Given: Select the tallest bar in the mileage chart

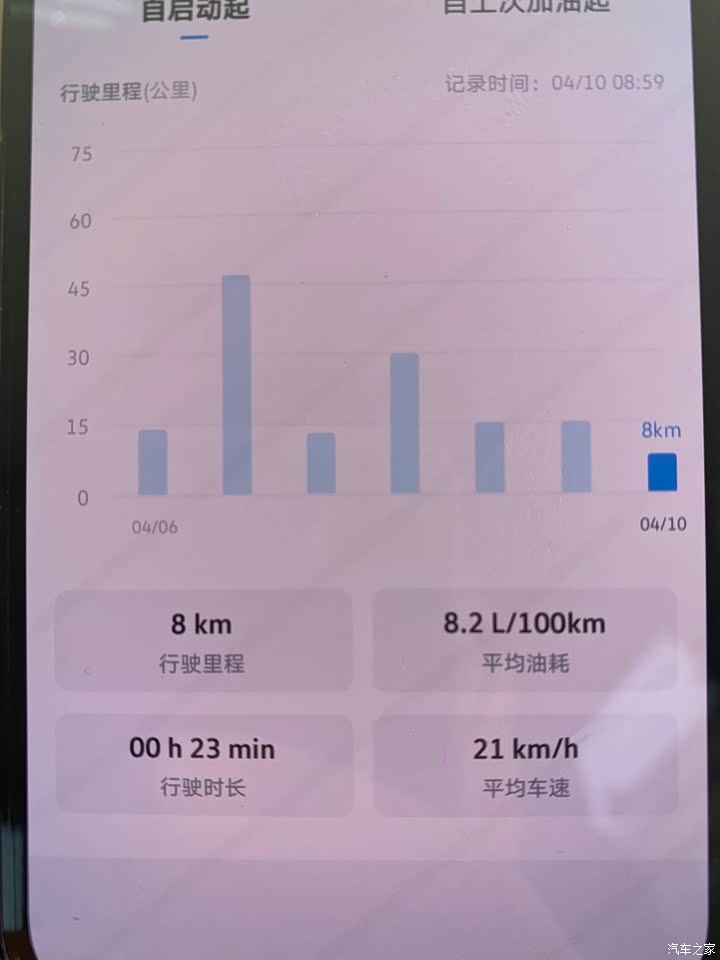Looking at the screenshot, I should [237, 384].
